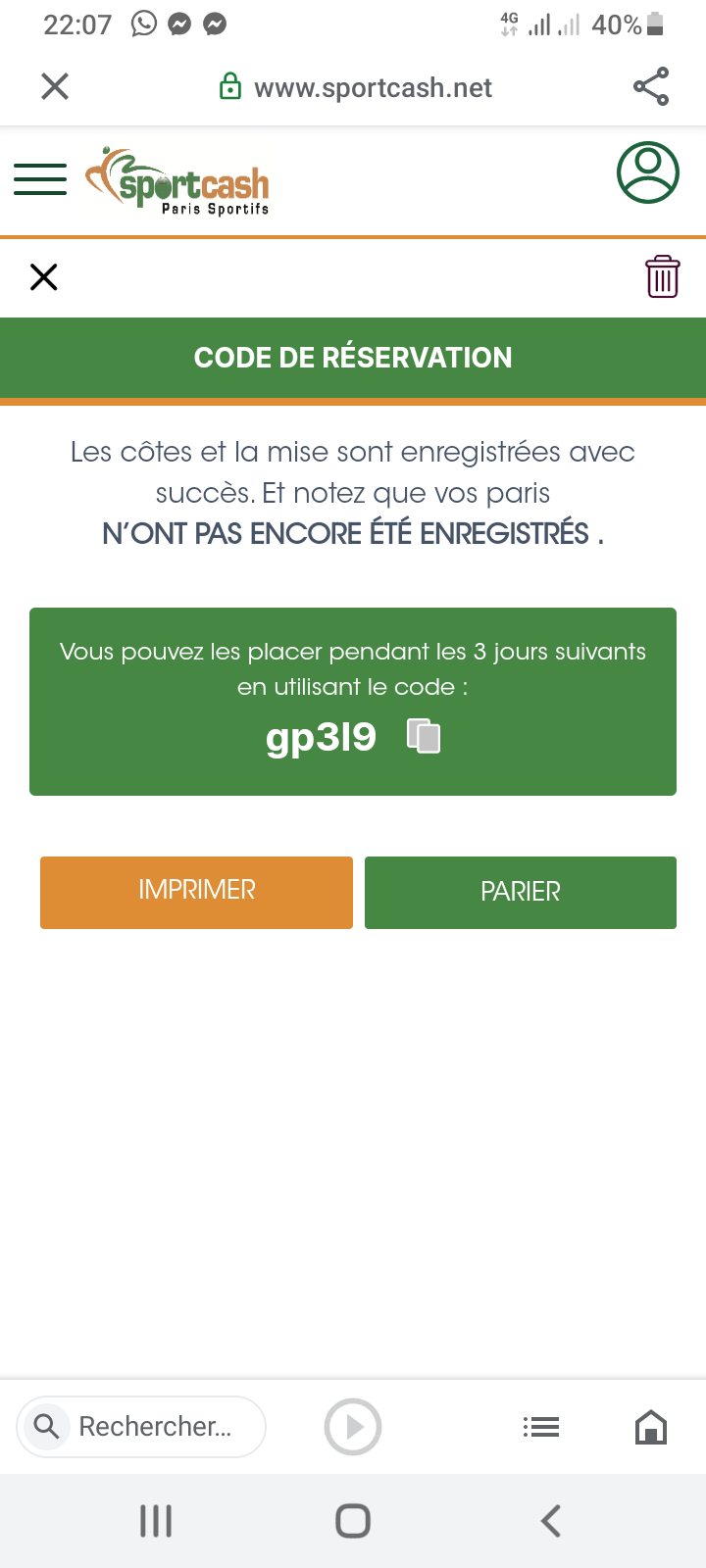This screenshot has width=706, height=1568.
Task: Open the hamburger drawer menu
Action: point(40,179)
